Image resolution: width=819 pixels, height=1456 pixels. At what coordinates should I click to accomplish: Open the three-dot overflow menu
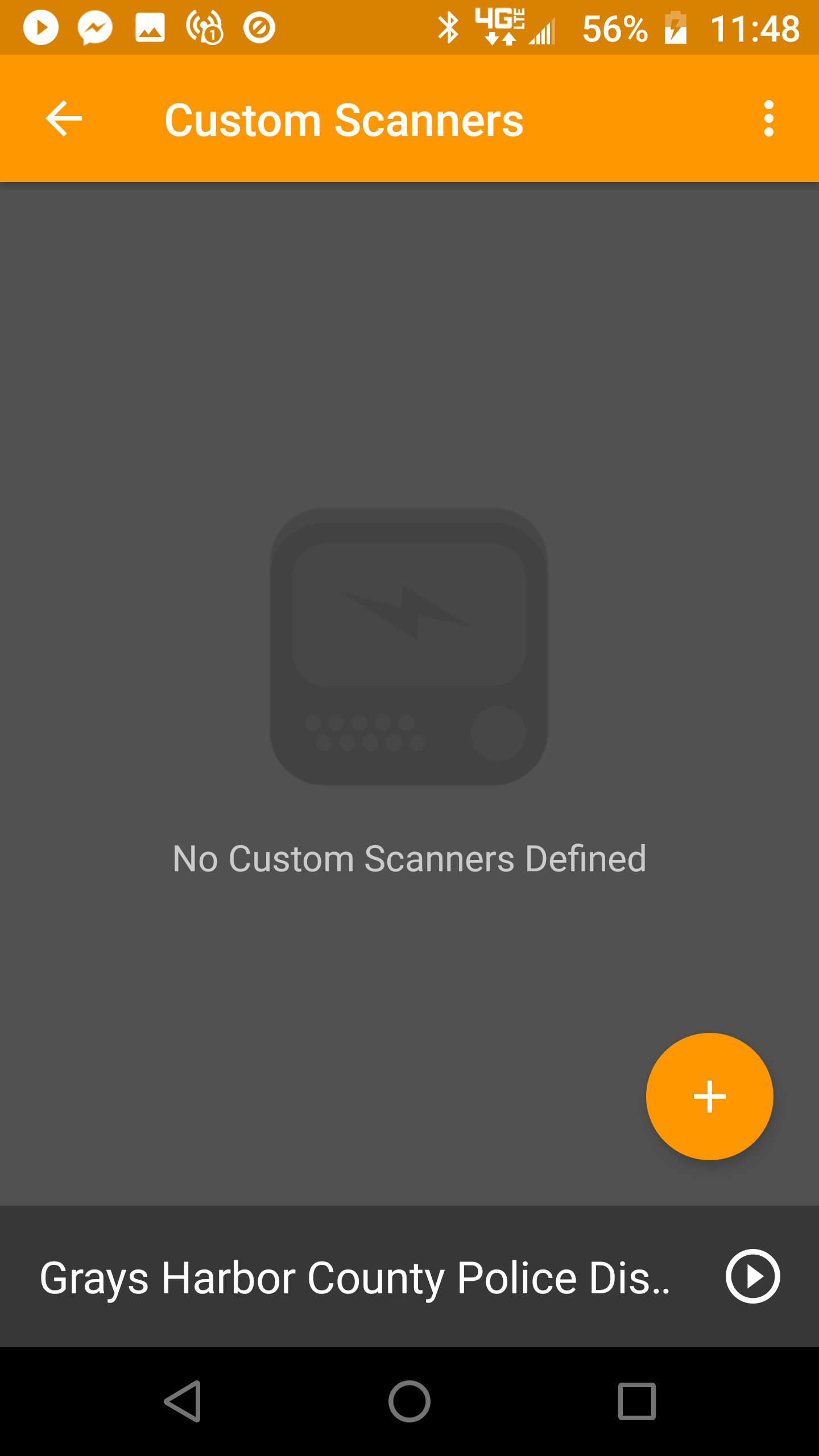[769, 119]
